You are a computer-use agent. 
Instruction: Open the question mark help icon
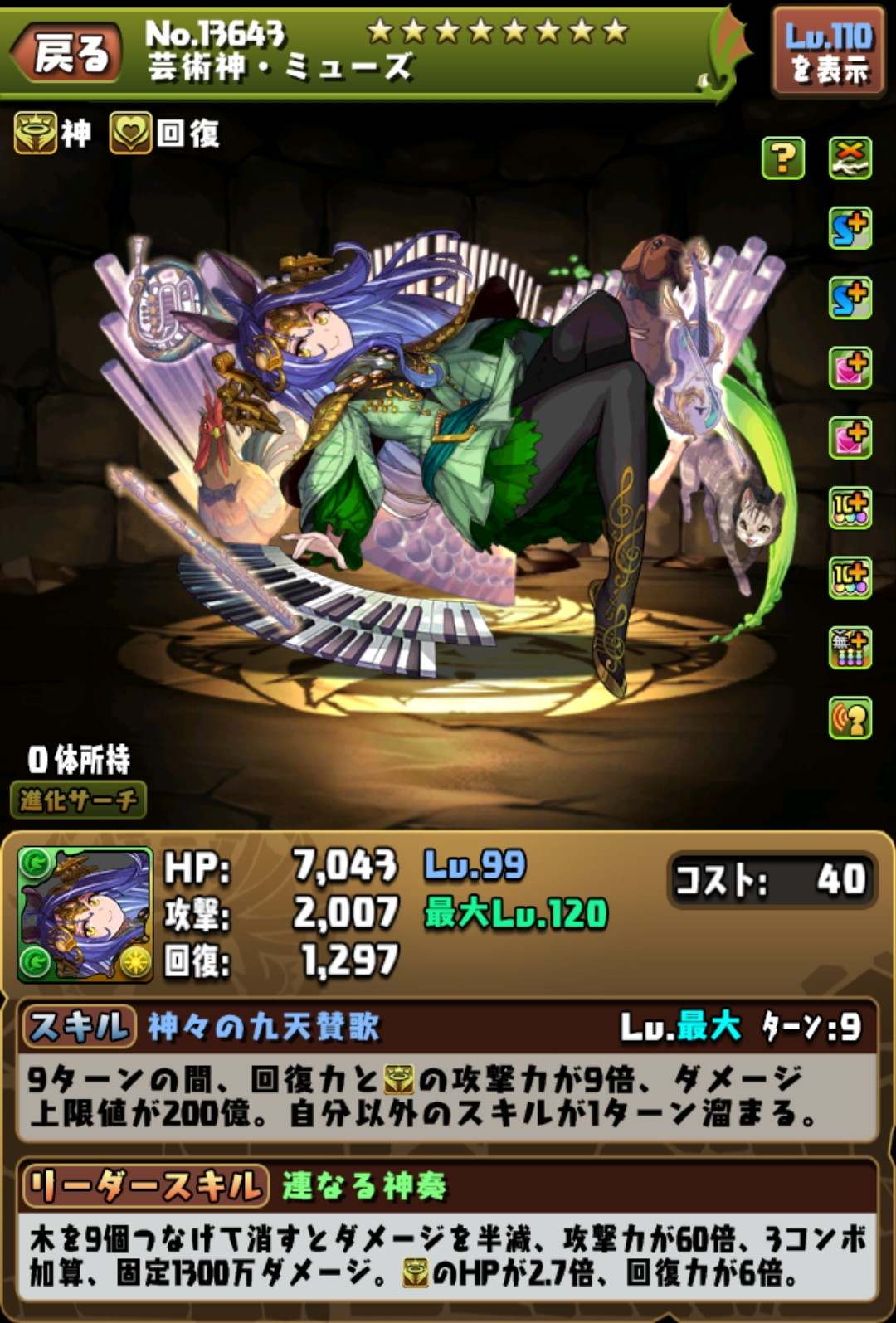(782, 158)
